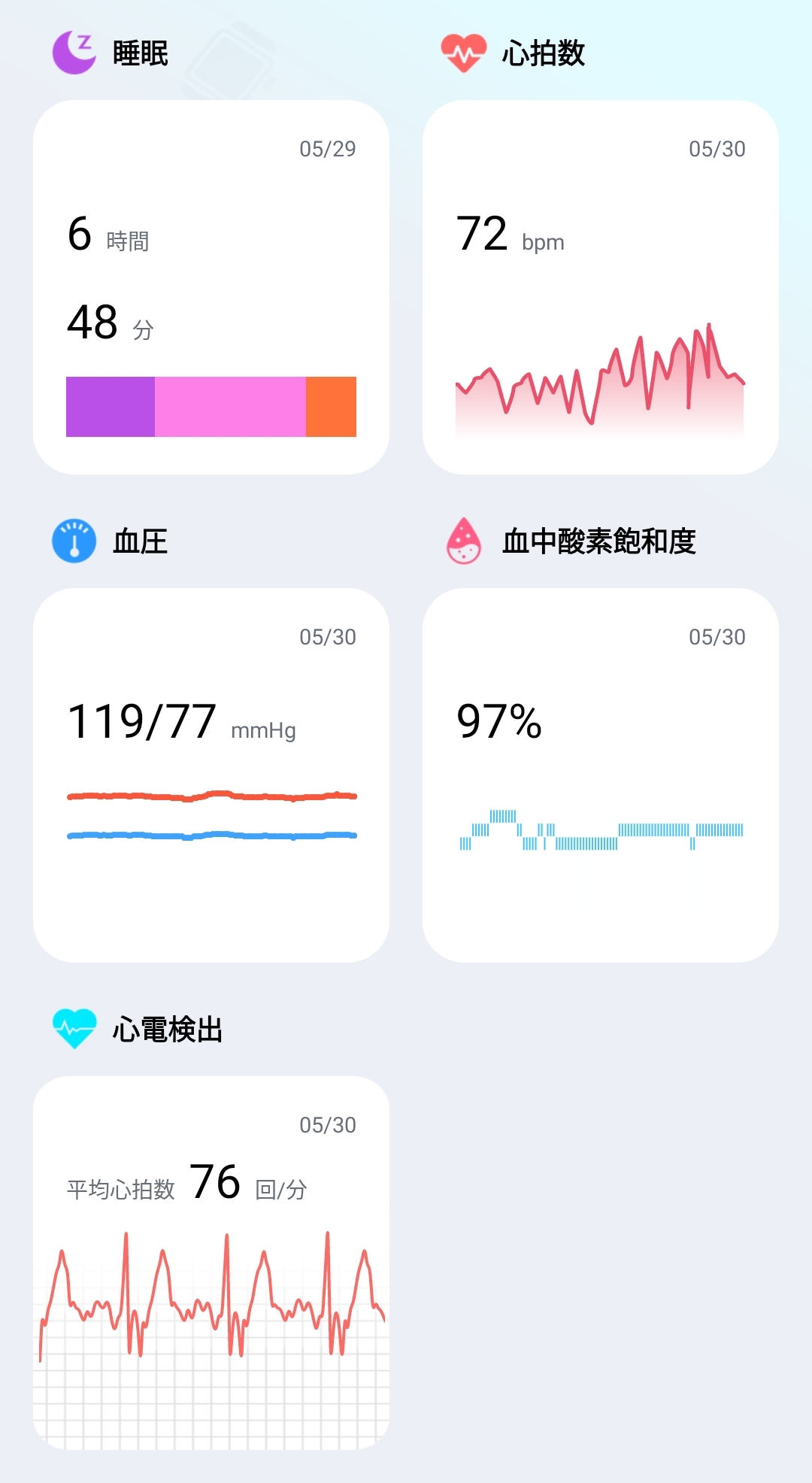Open the blood oxygen card showing 97%
Viewport: 812px width, 1483px height.
click(x=600, y=775)
